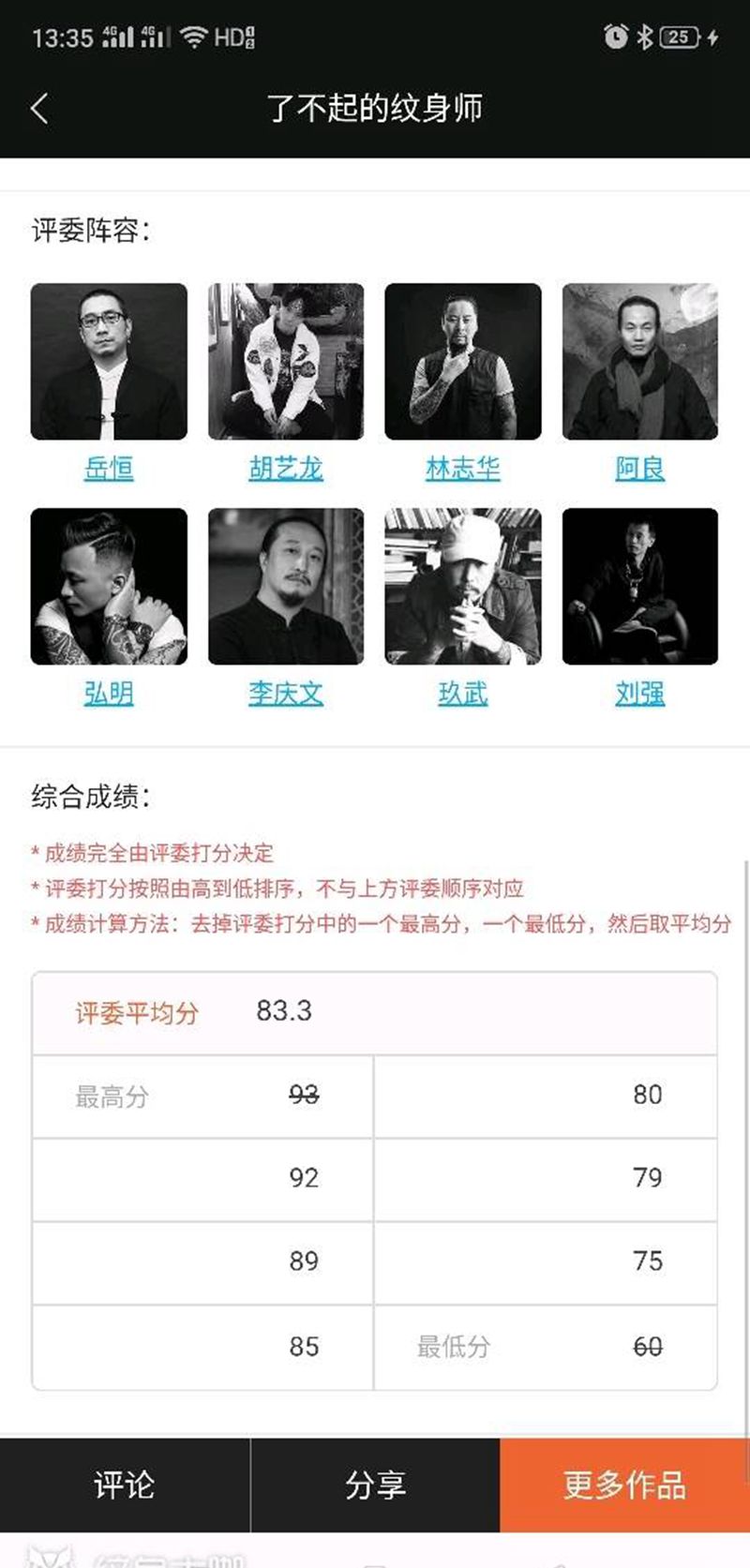Open judge 刘强's profile link
Viewport: 750px width, 1568px height.
tap(640, 694)
